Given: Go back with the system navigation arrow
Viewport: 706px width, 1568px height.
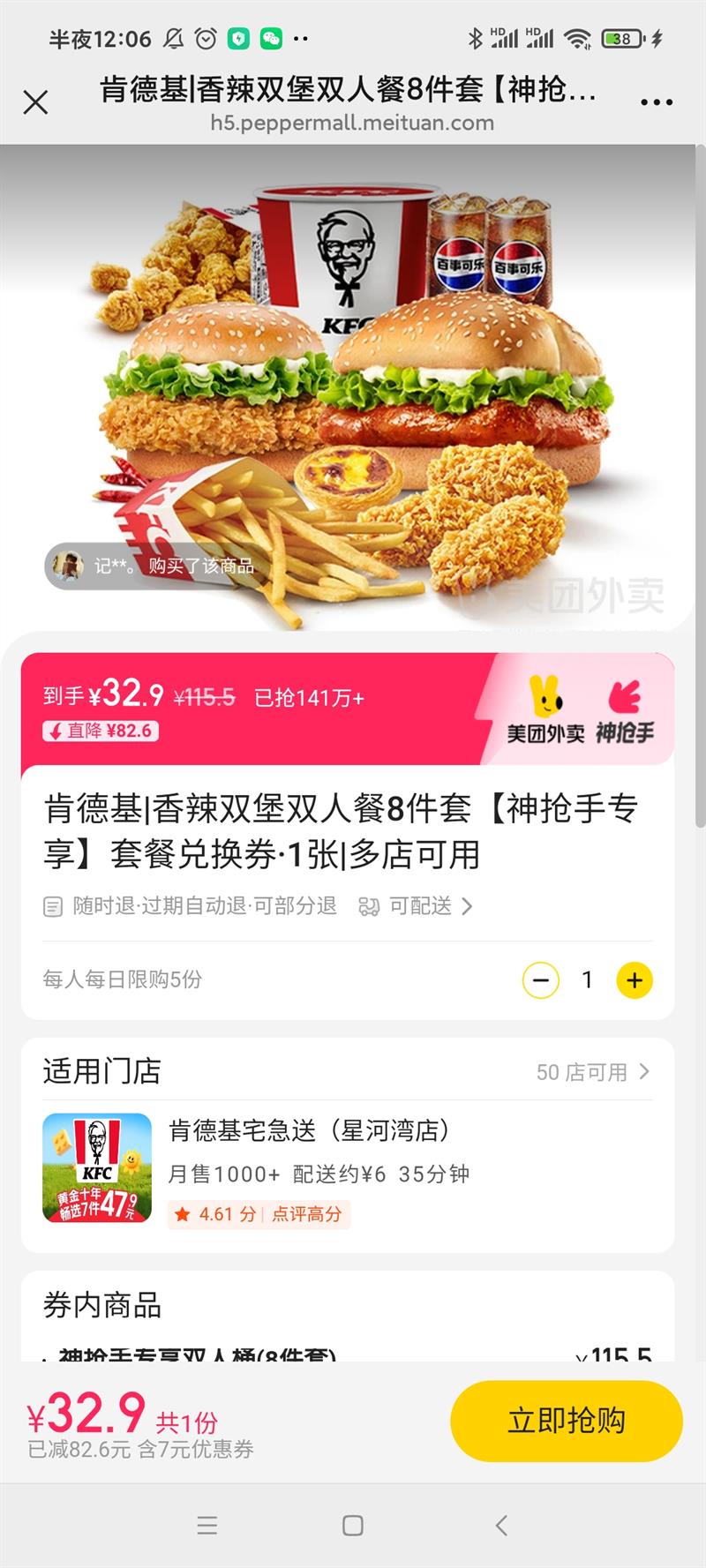Looking at the screenshot, I should pos(501,1526).
